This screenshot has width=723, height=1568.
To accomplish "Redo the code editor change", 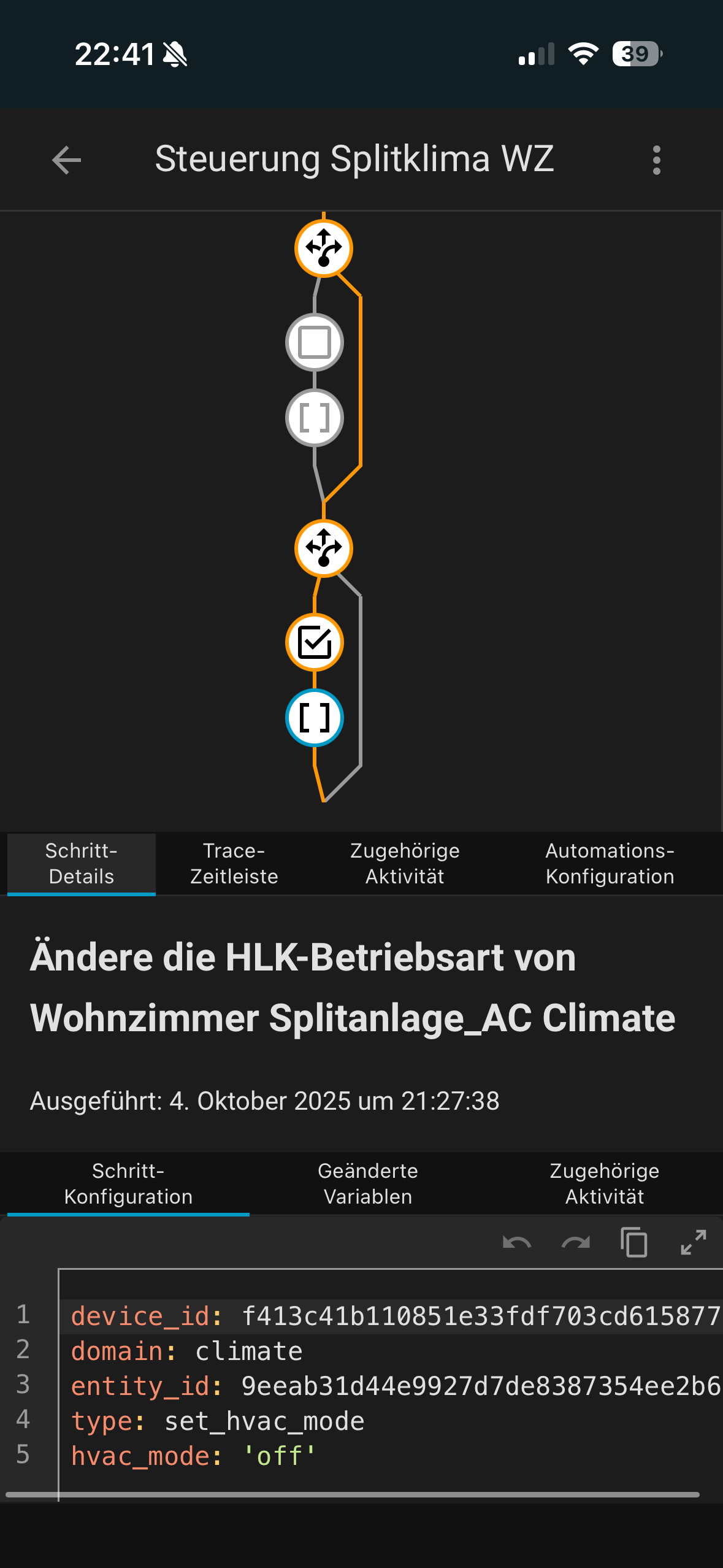I will coord(575,1243).
